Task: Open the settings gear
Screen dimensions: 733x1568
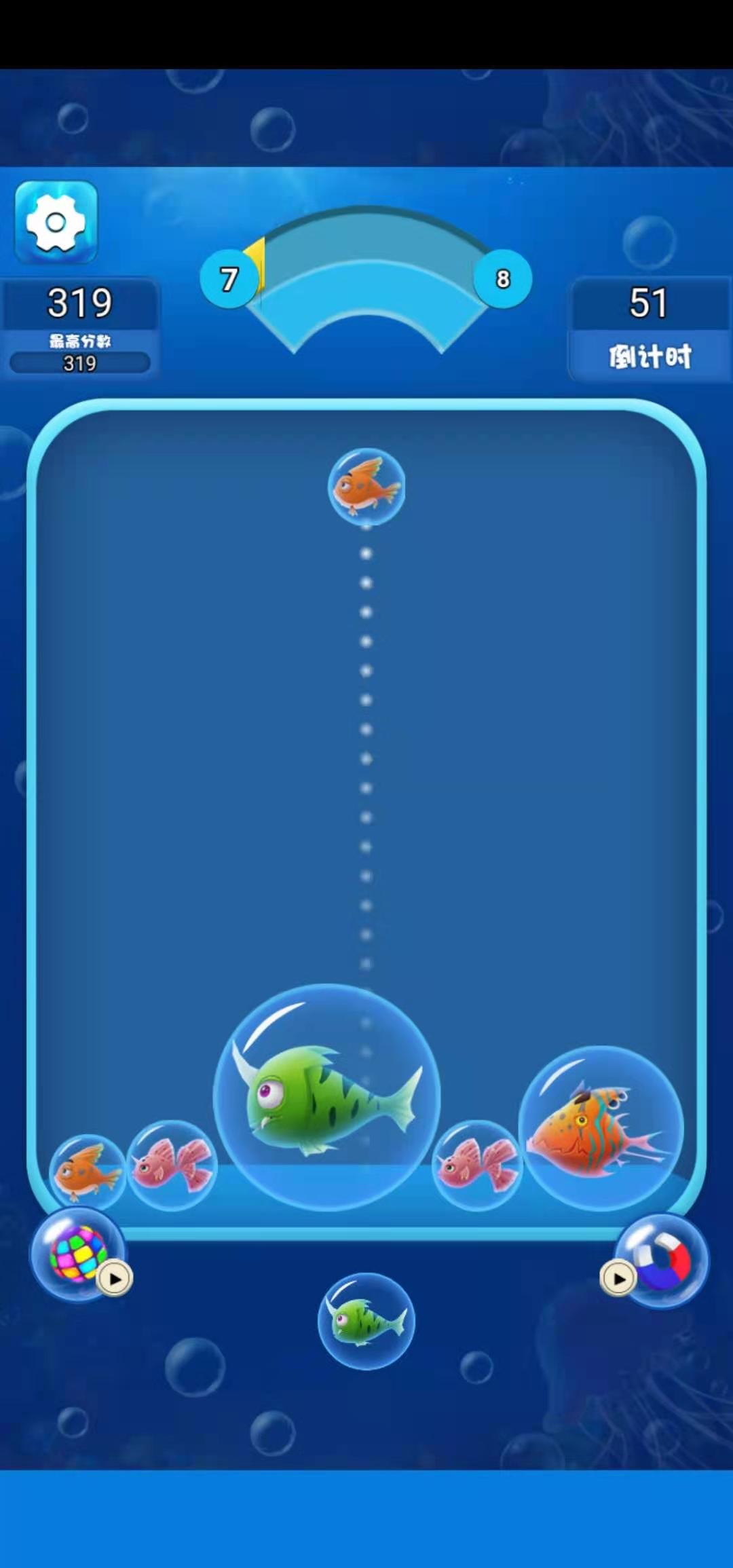Action: point(56,222)
